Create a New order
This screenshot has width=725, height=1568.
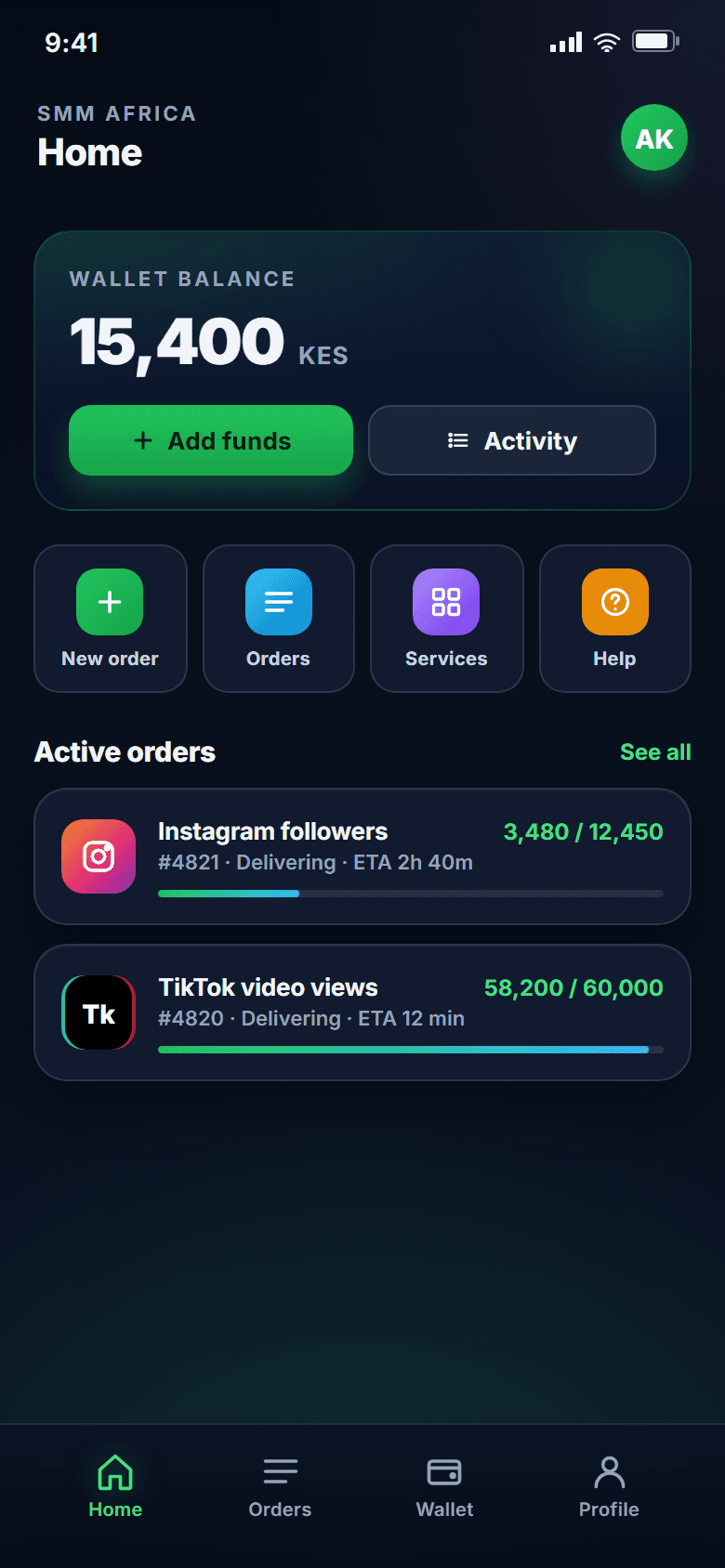pyautogui.click(x=110, y=619)
